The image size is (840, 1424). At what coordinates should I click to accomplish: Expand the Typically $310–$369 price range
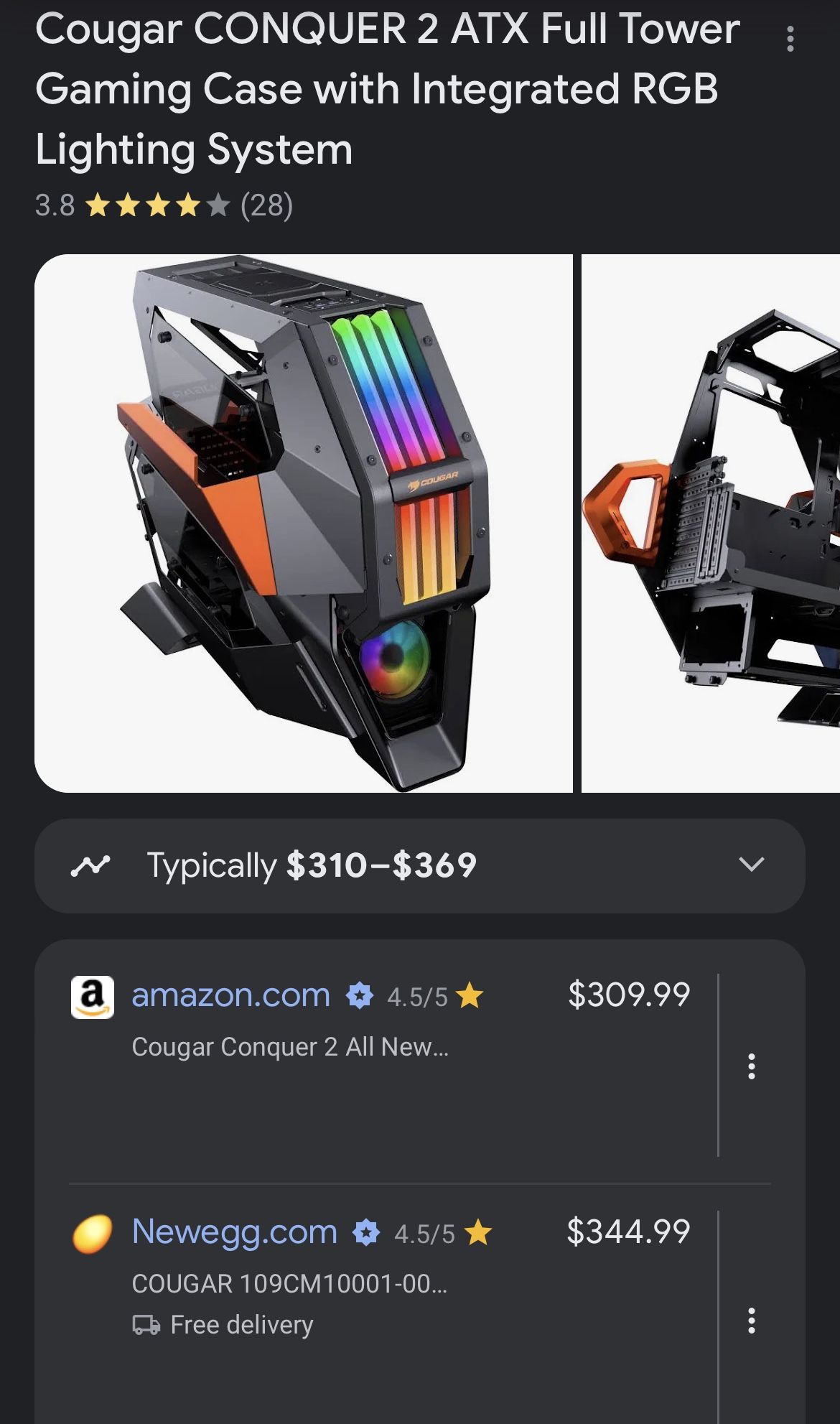point(420,865)
